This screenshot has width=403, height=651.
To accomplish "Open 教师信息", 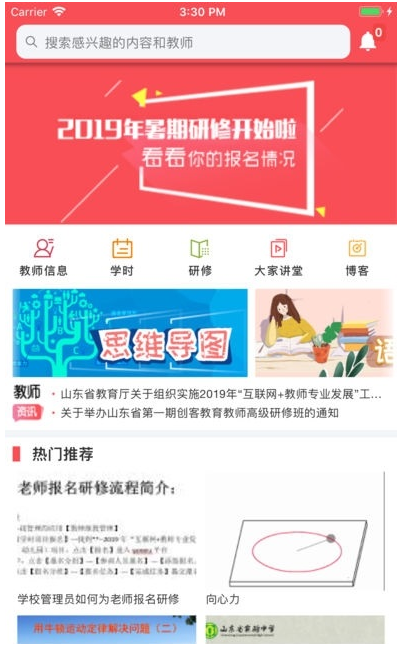I will click(x=44, y=257).
